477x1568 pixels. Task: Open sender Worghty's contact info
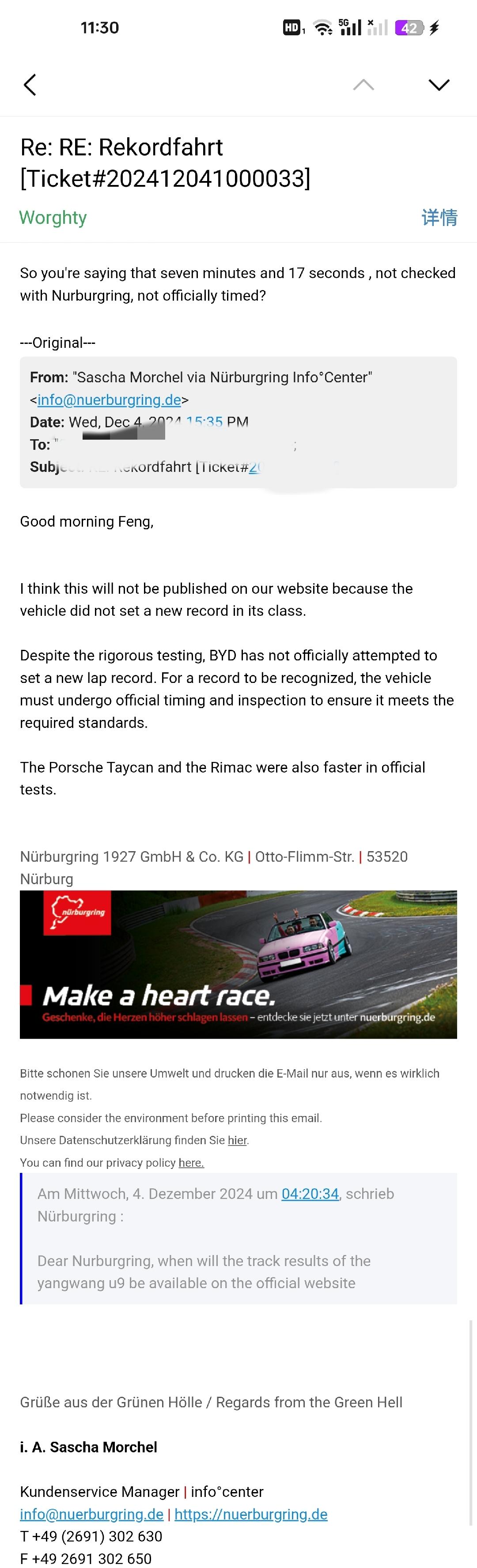[x=53, y=217]
